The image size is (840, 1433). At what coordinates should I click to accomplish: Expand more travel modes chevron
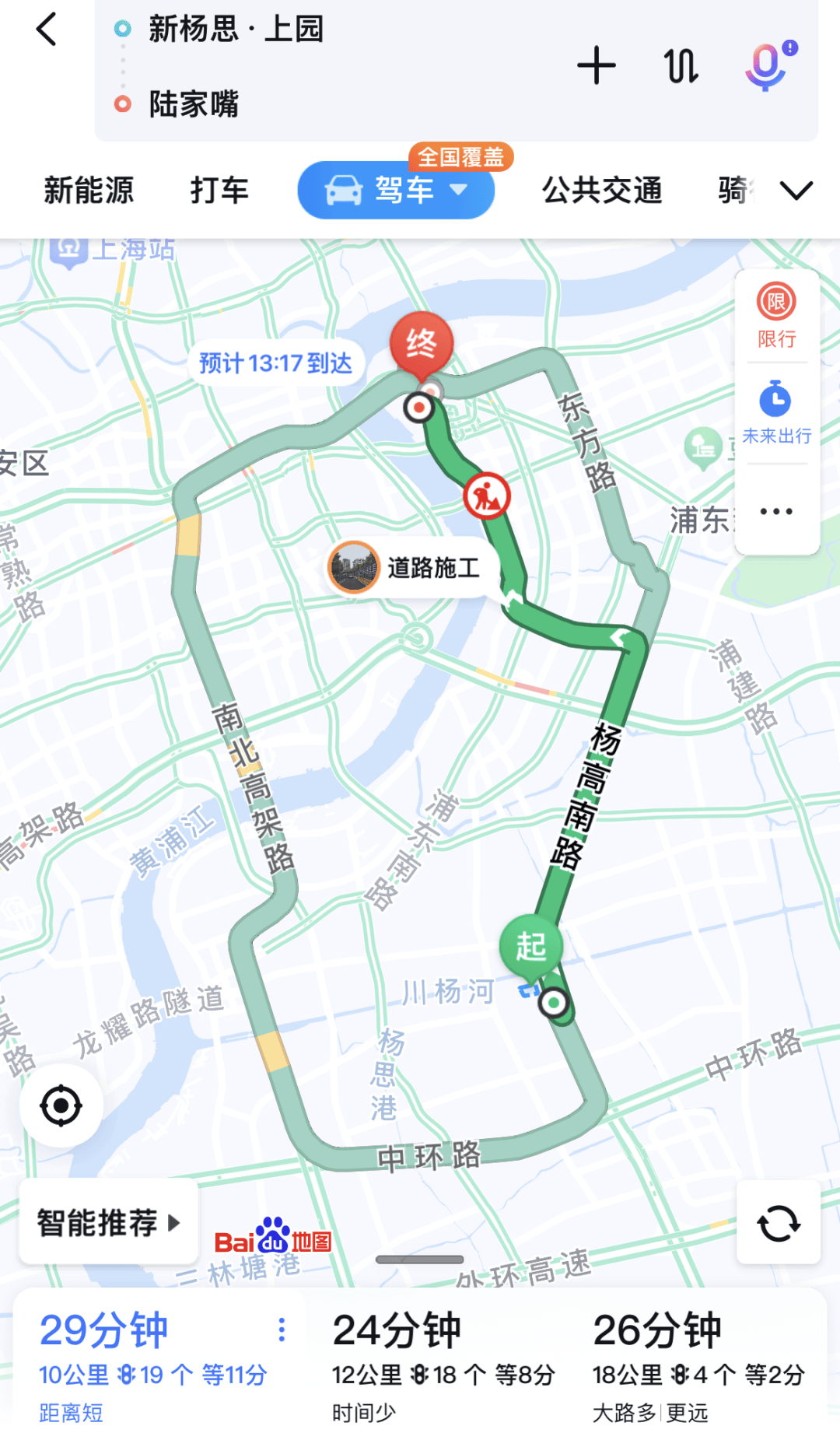pos(796,191)
